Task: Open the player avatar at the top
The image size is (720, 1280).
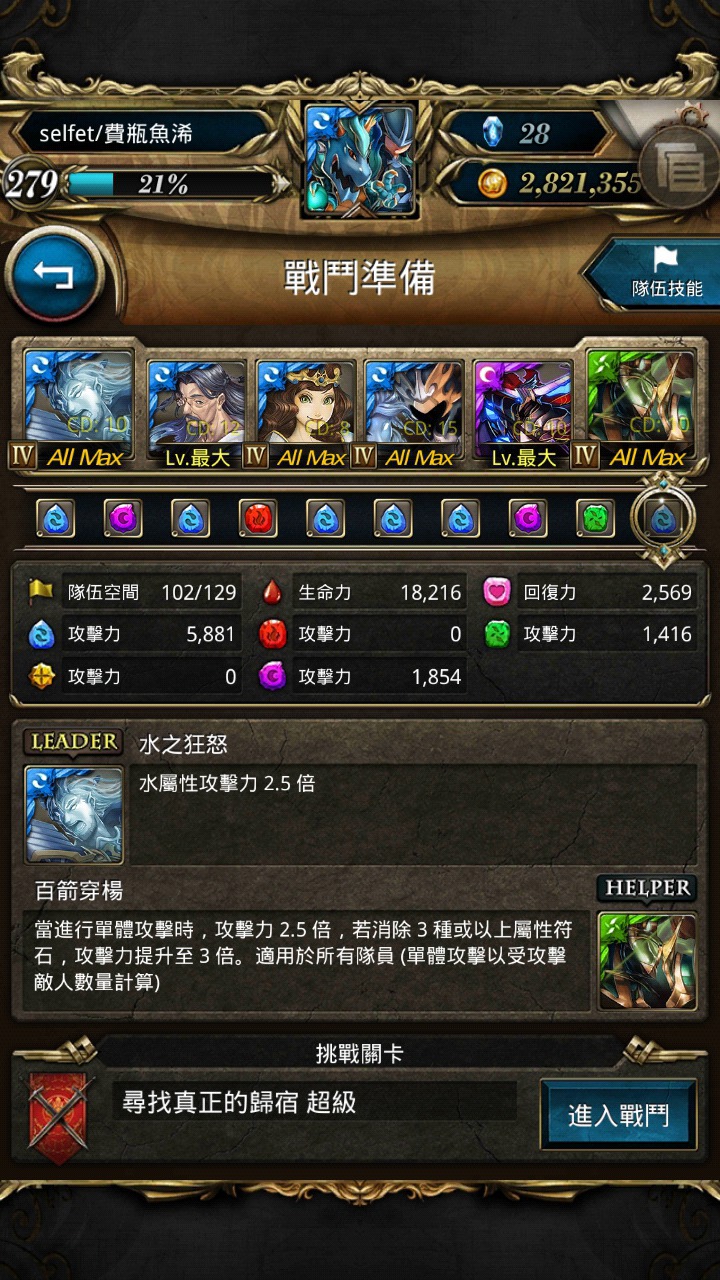Action: tap(360, 160)
